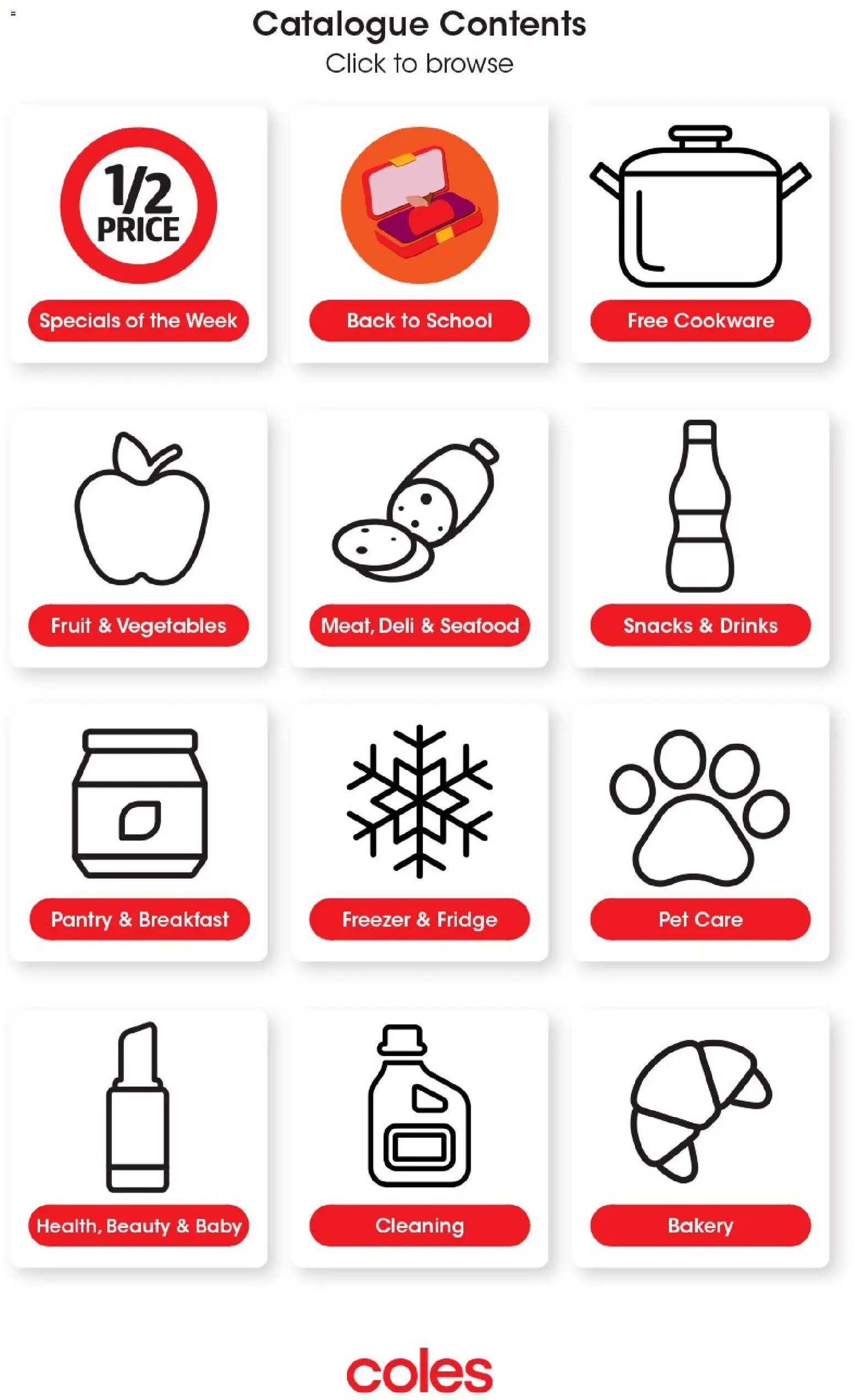Screen dimensions: 854x1400
Task: Open the Snacks & Drinks section
Action: pyautogui.click(x=698, y=625)
